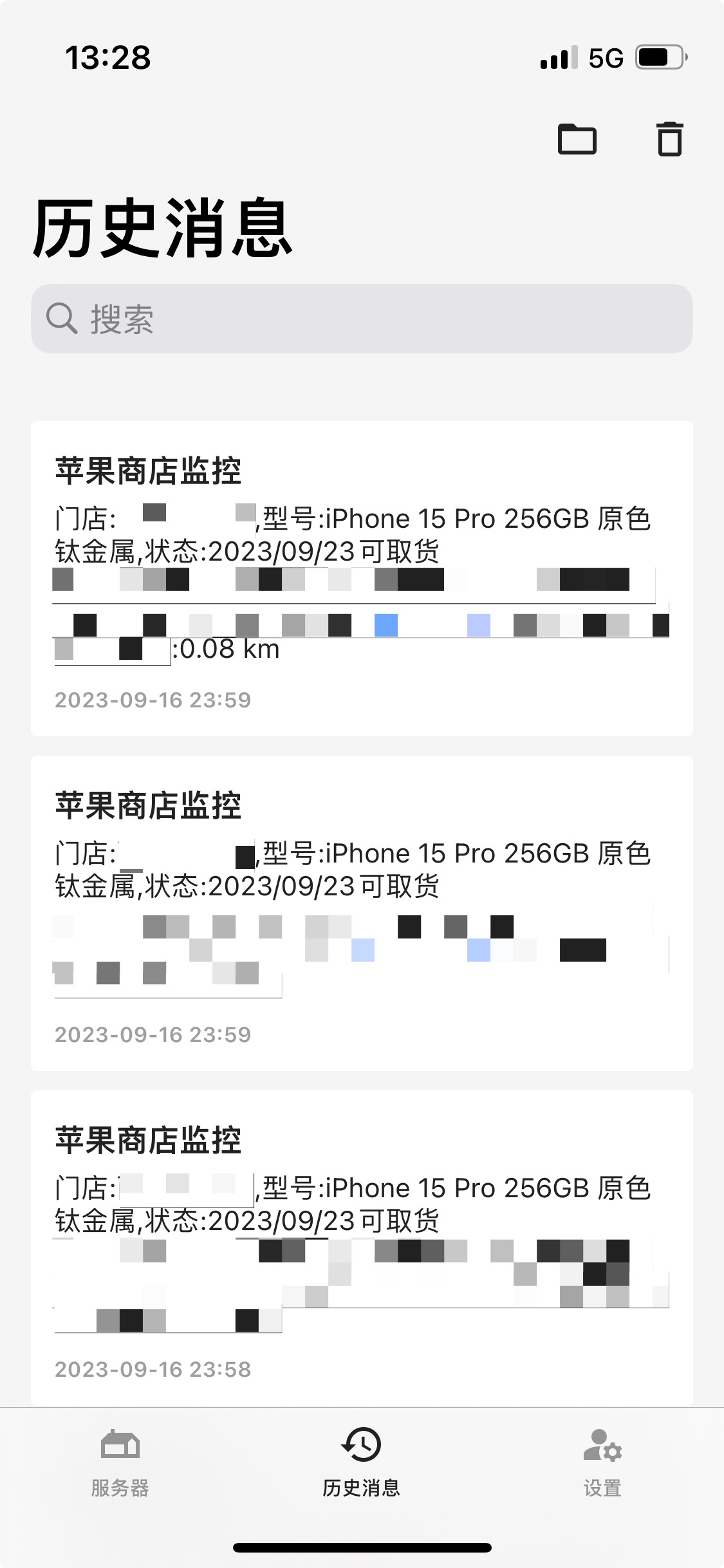Open the message timestamped 2023-09-16 23:58
Screen dimensions: 724x1568
[x=362, y=1247]
